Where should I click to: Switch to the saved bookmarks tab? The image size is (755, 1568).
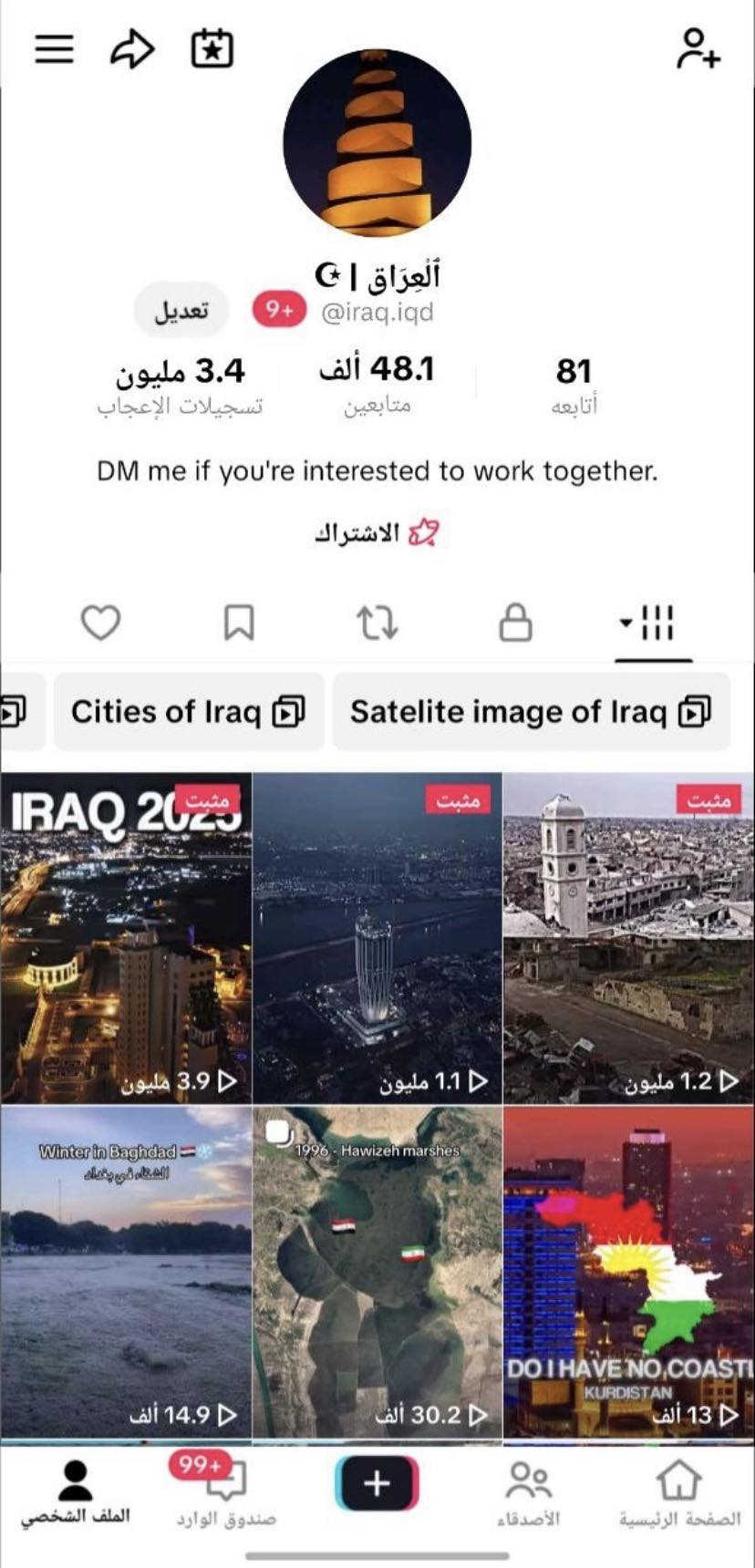(239, 624)
